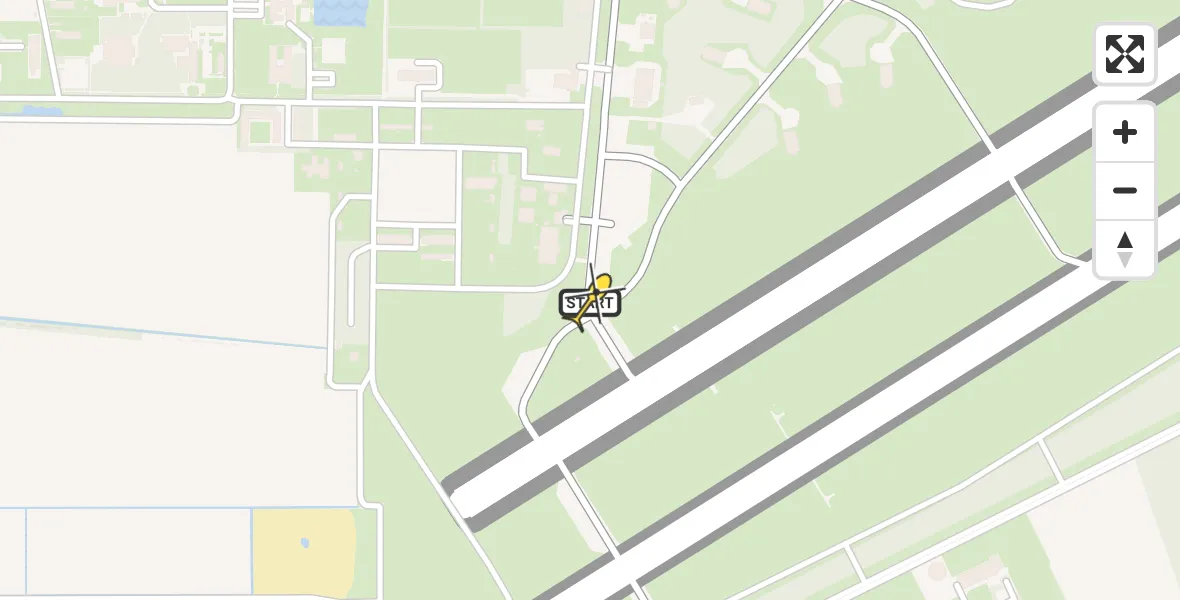
Task: Zoom in on the map
Action: point(1125,133)
